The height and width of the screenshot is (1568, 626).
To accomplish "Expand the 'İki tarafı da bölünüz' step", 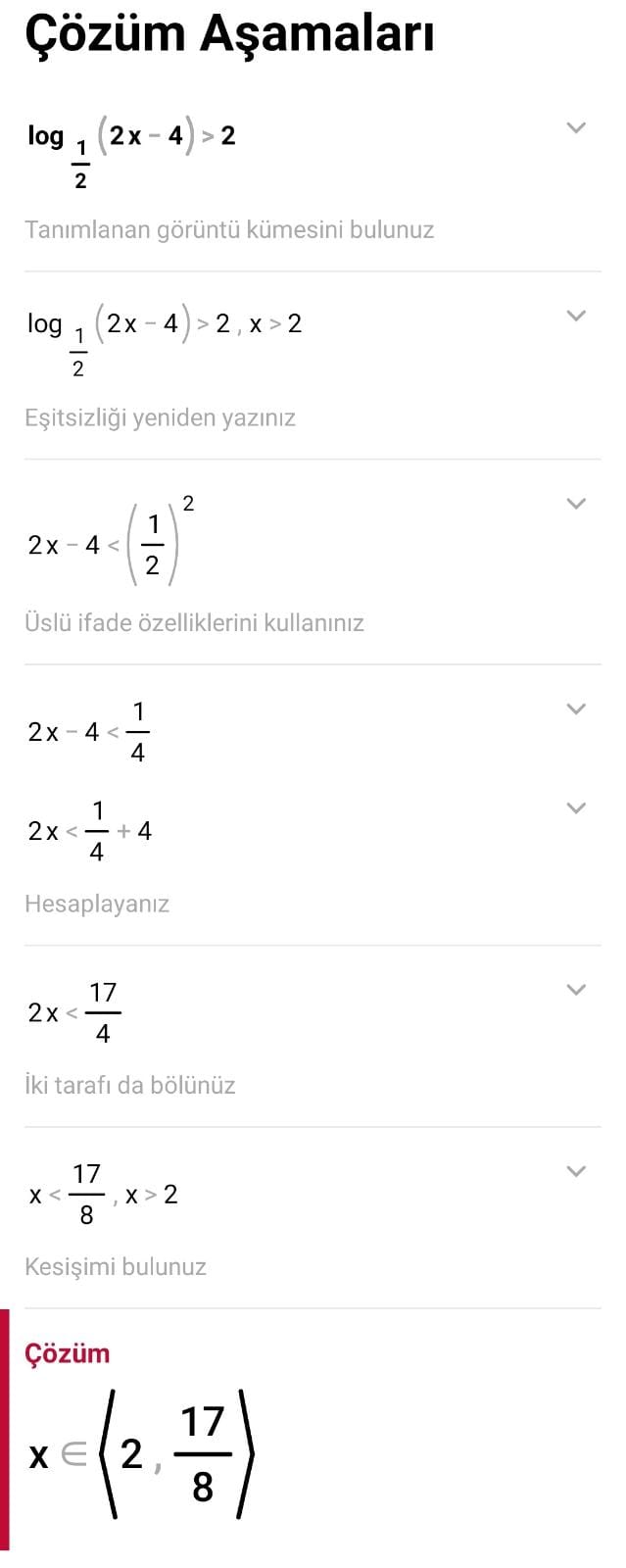I will 576,990.
